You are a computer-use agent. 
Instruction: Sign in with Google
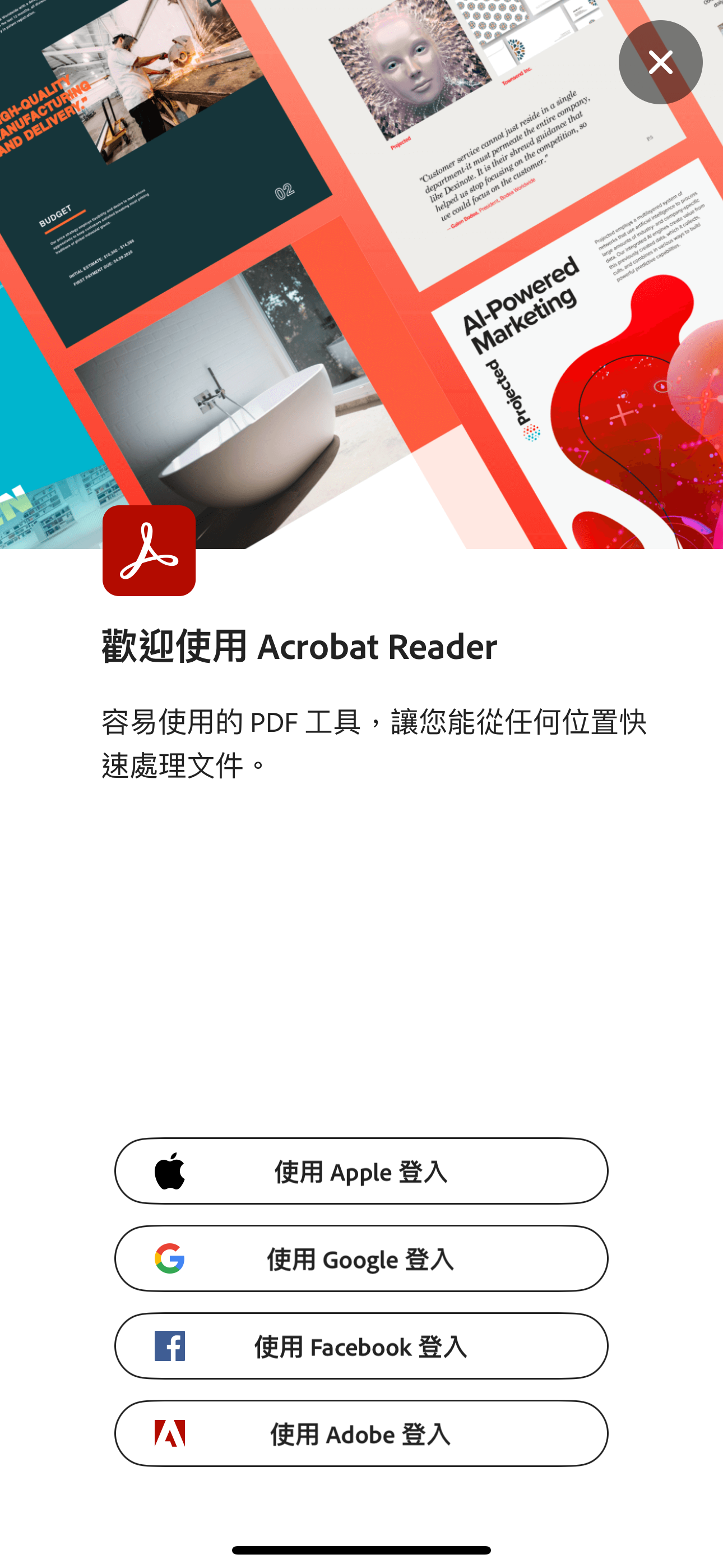pyautogui.click(x=361, y=1258)
